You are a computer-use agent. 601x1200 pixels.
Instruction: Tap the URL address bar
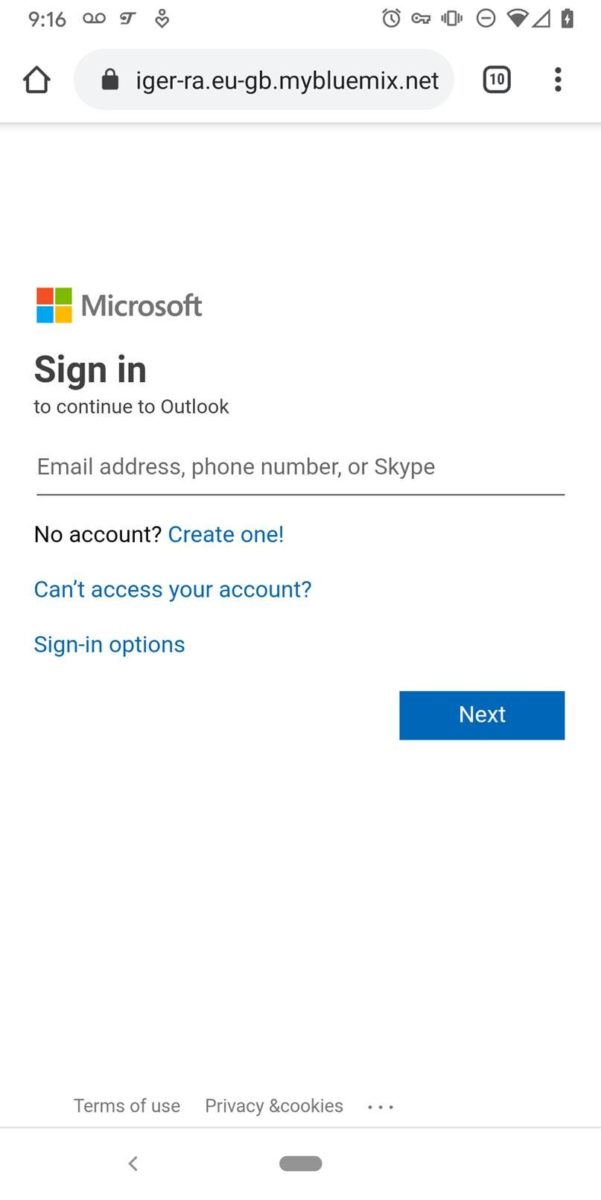pyautogui.click(x=264, y=80)
